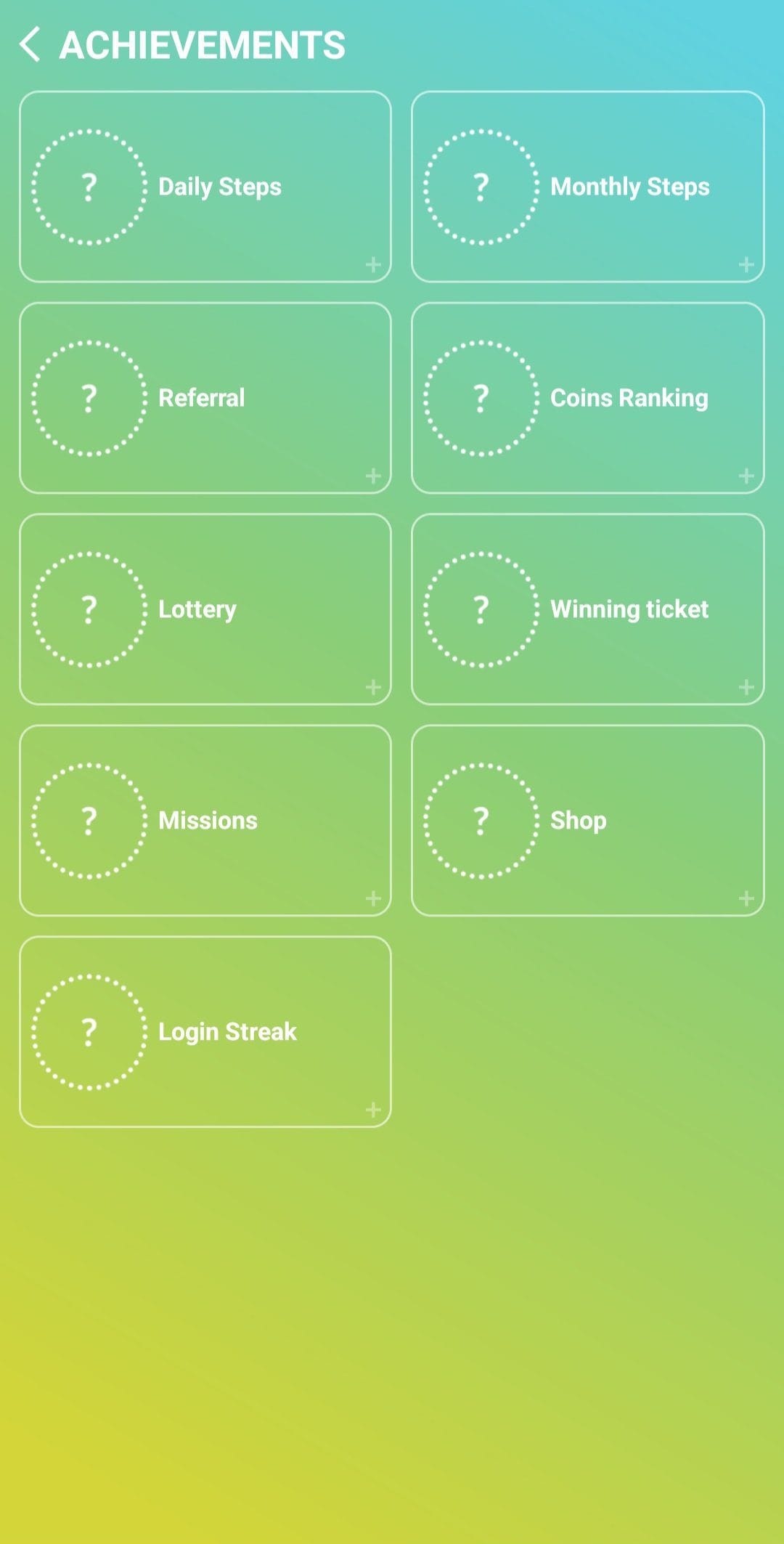View the Winning ticket achievement card

[588, 609]
